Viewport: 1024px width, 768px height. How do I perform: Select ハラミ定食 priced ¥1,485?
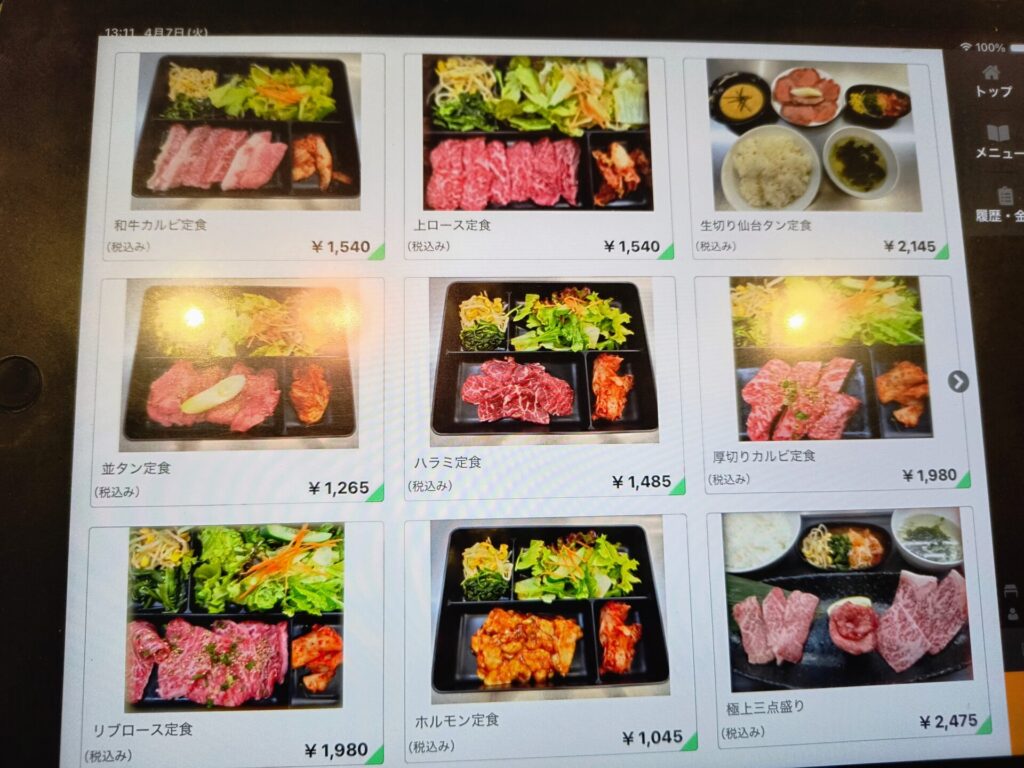click(x=544, y=385)
